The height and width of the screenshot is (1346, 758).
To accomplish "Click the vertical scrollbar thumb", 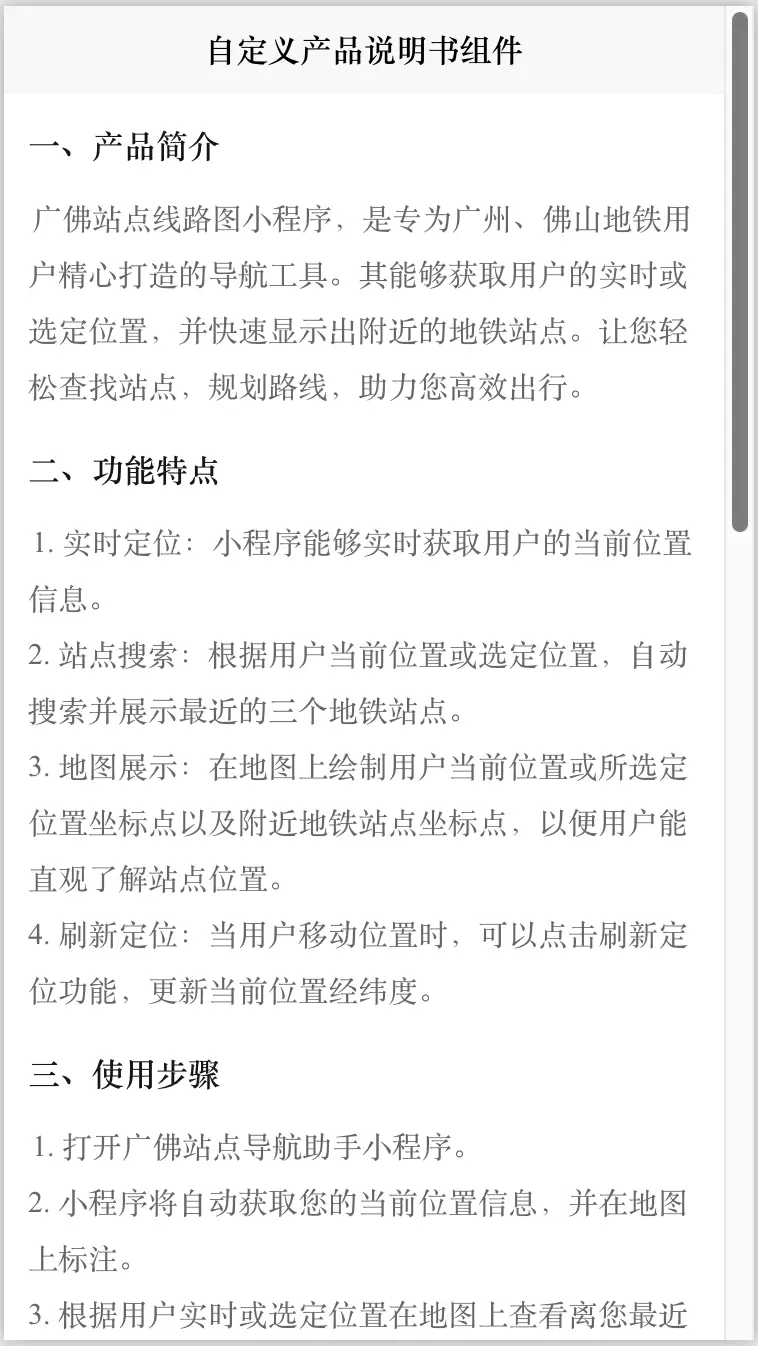I will (x=740, y=271).
